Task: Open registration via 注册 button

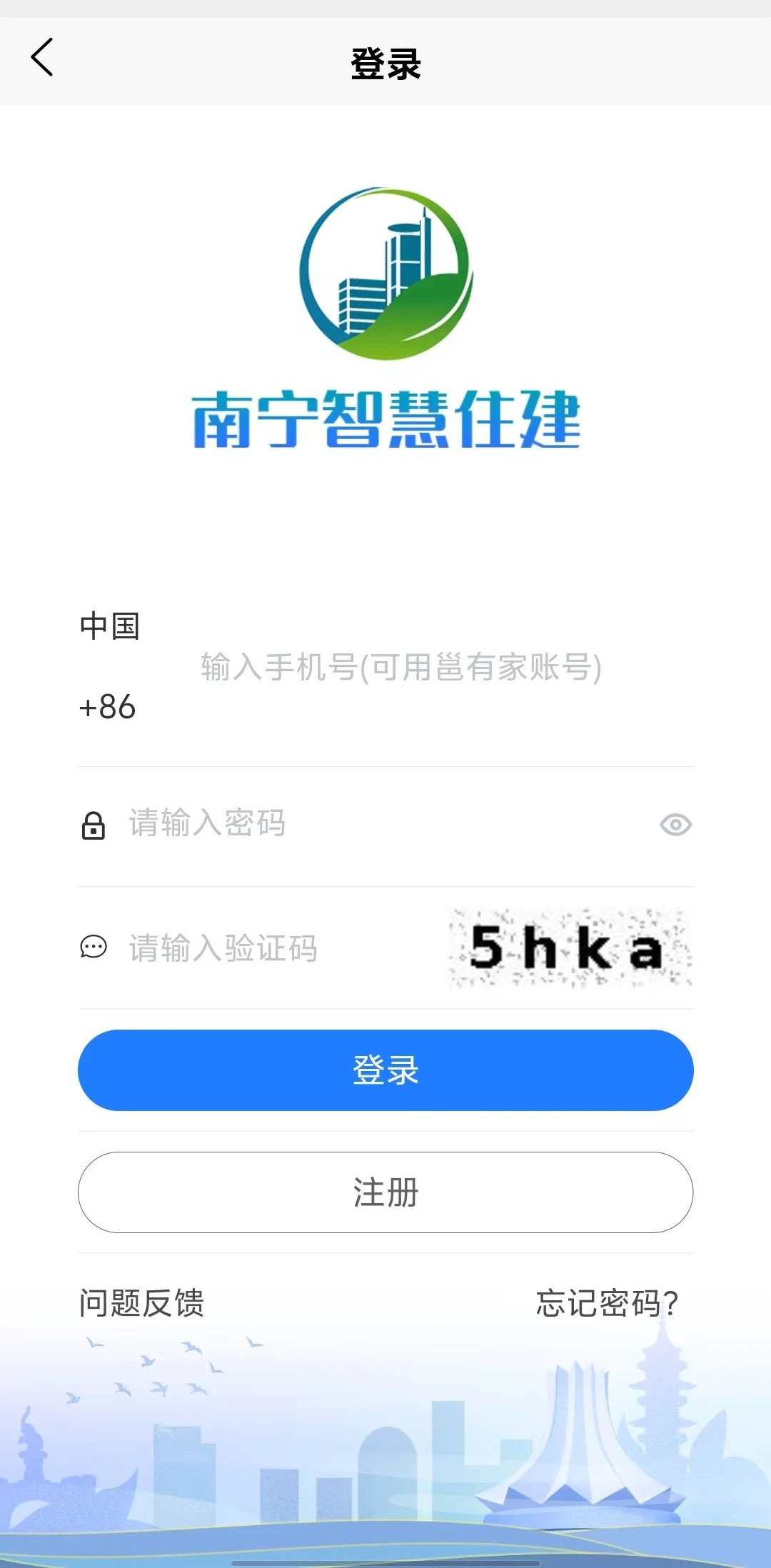Action: (x=385, y=1192)
